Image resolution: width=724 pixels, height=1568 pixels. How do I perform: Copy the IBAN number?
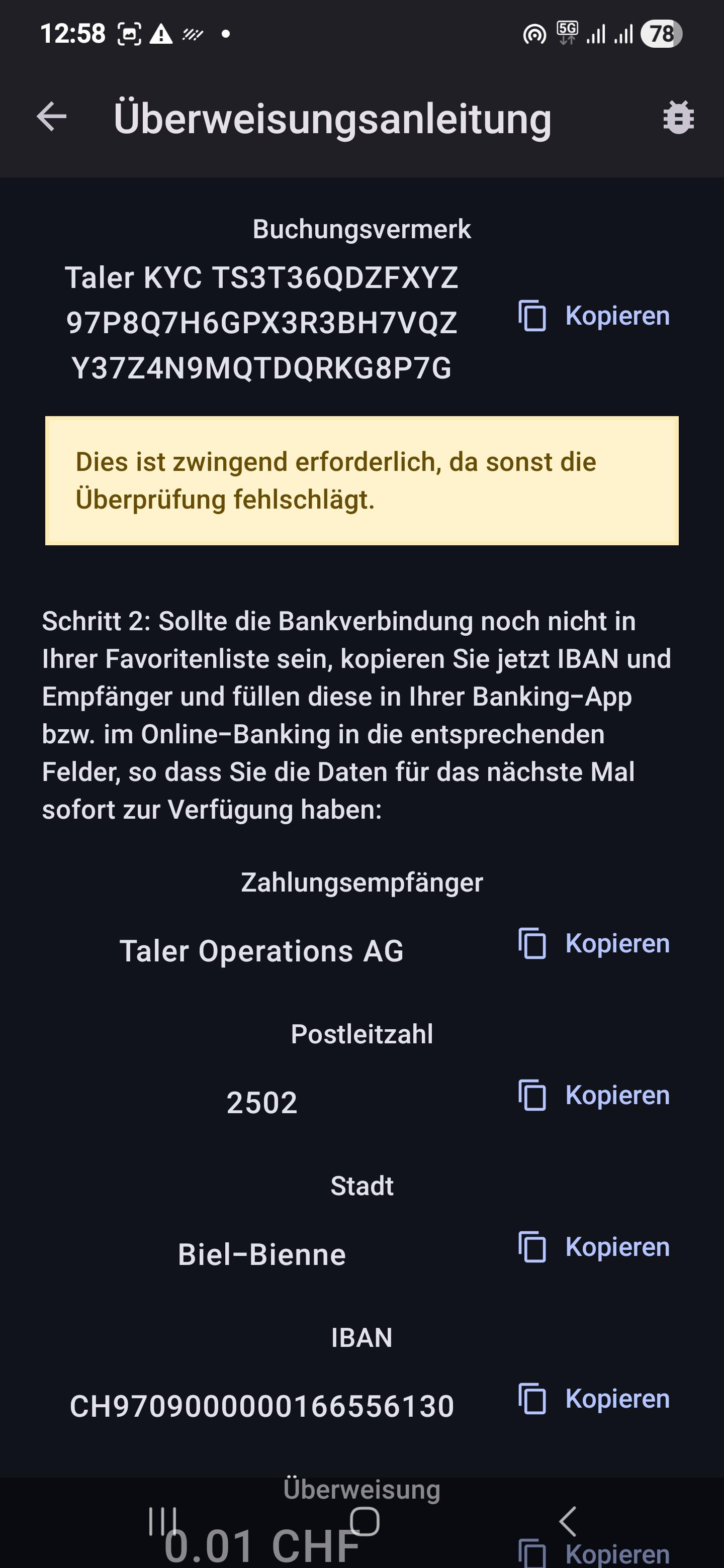(x=594, y=1398)
